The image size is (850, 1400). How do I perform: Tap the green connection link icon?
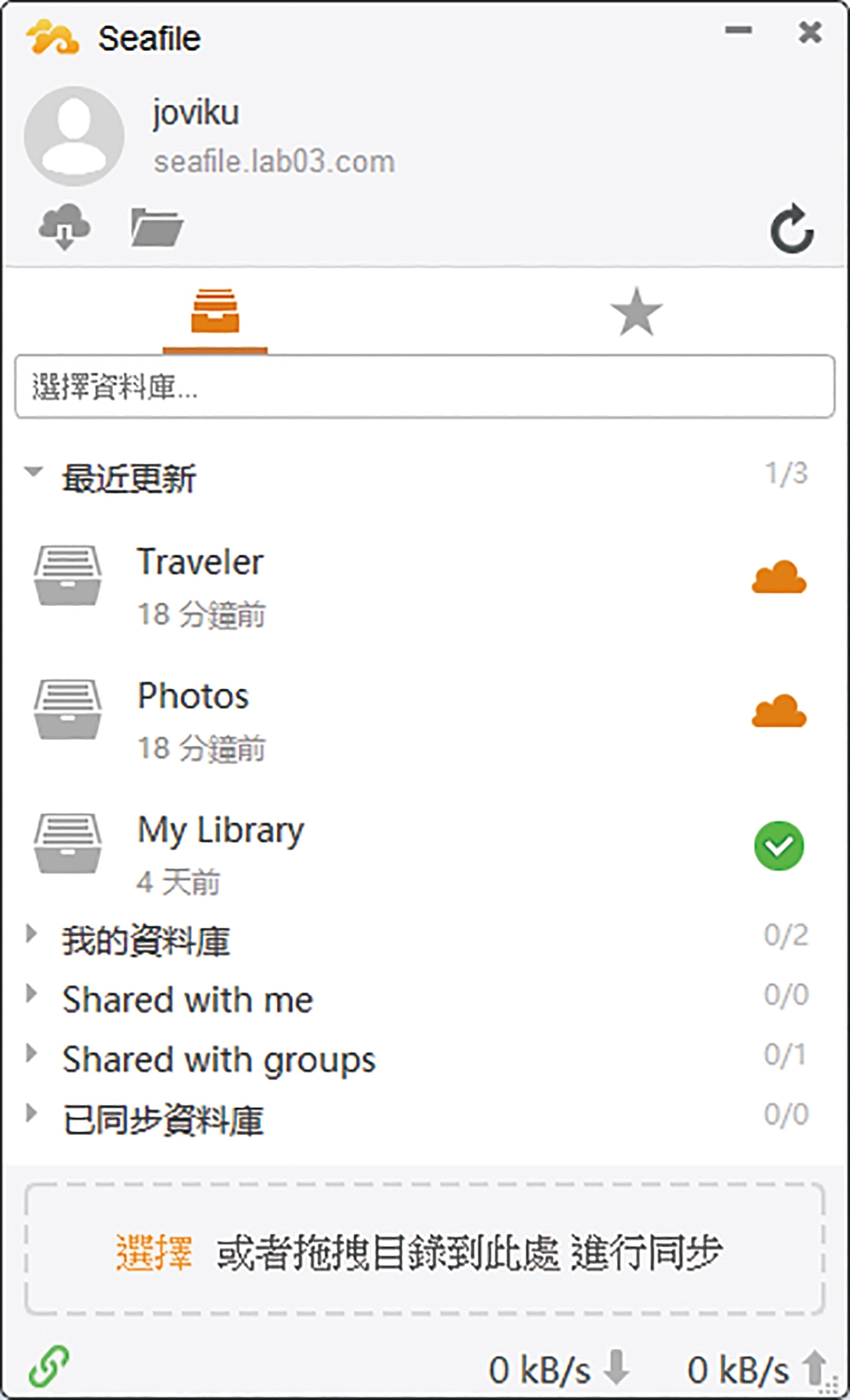click(49, 1366)
